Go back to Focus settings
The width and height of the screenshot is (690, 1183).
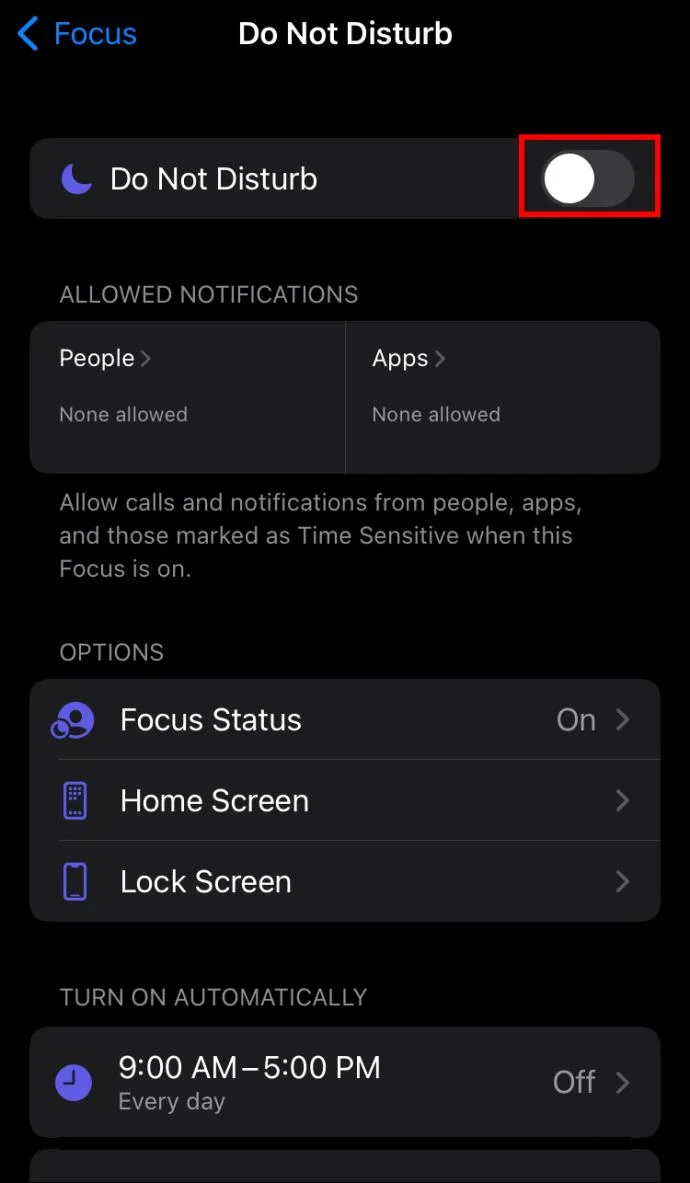click(78, 34)
